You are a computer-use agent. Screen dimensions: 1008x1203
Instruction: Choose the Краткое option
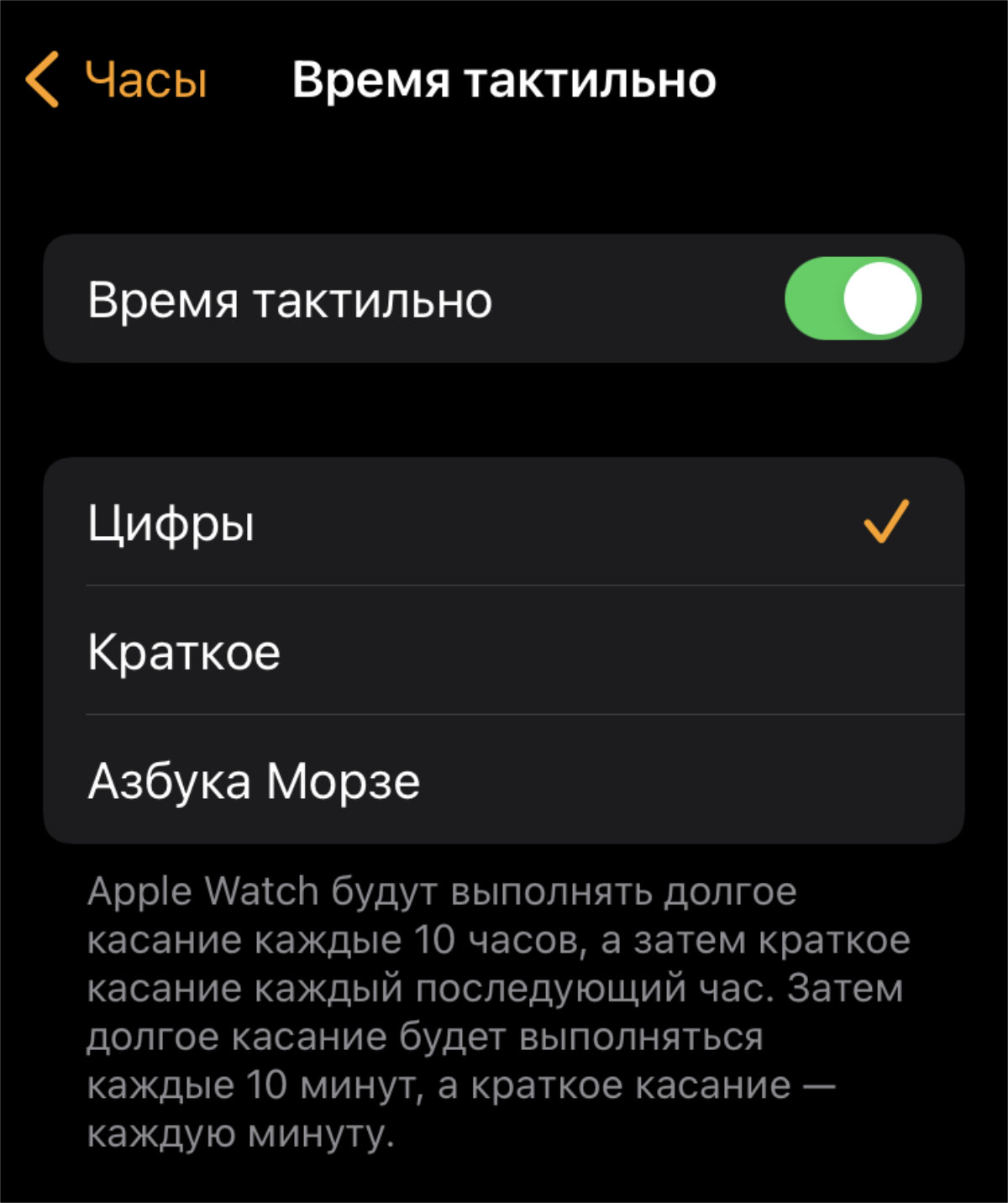[504, 651]
